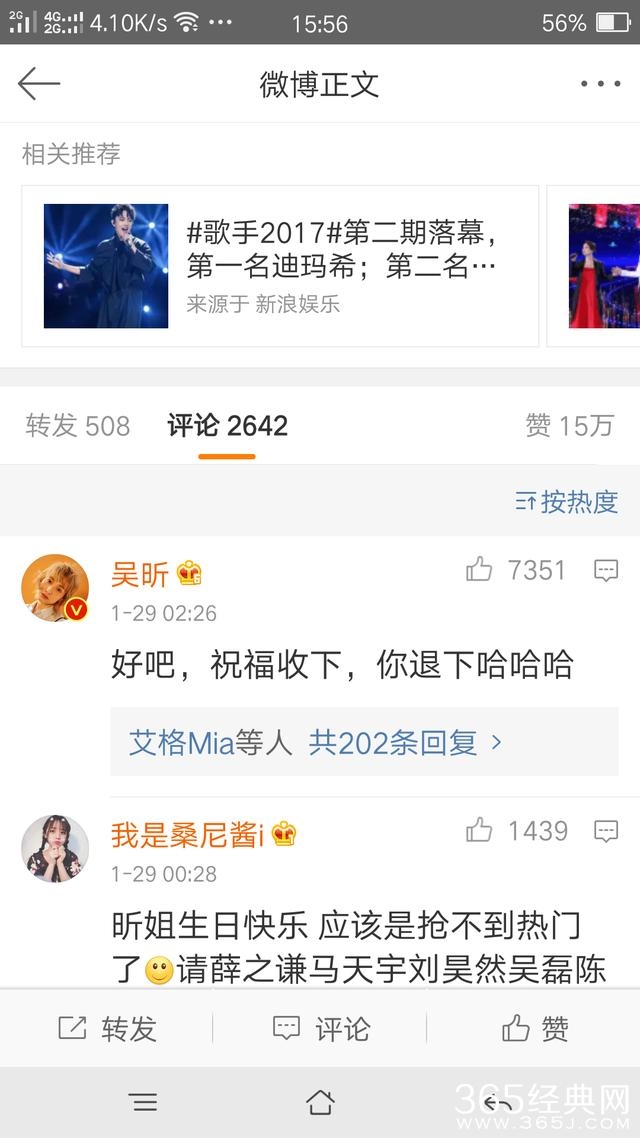Switch to the 赞 15万 tab

569,426
